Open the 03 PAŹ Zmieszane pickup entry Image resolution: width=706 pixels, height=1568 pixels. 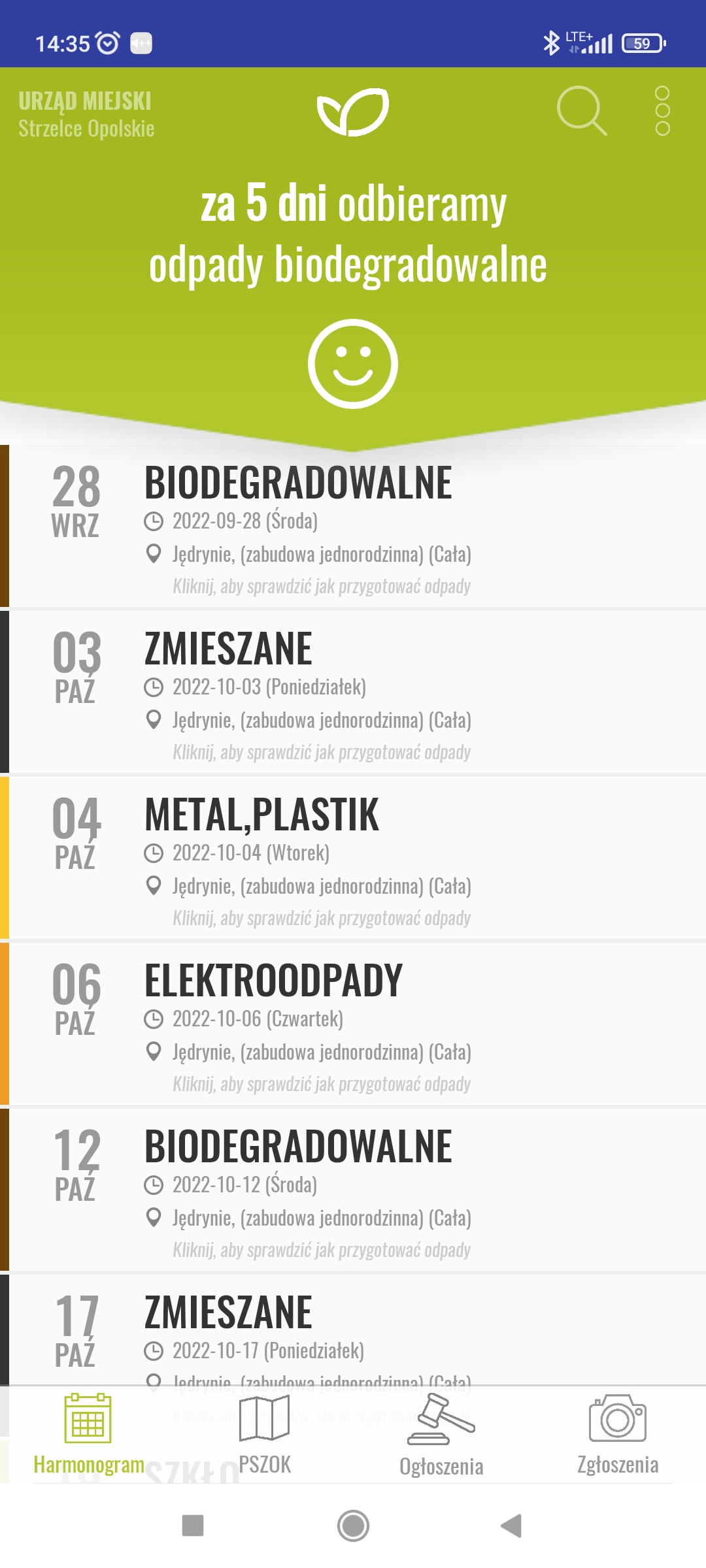[x=353, y=693]
